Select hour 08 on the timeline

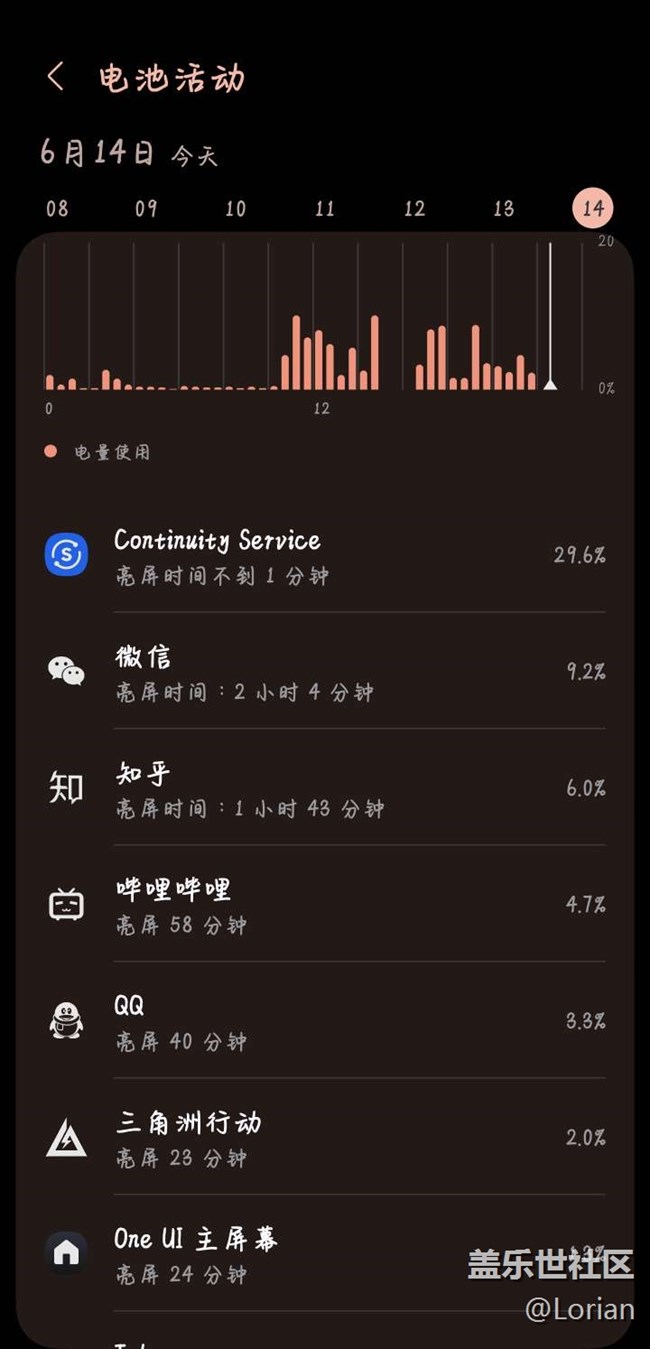click(57, 209)
